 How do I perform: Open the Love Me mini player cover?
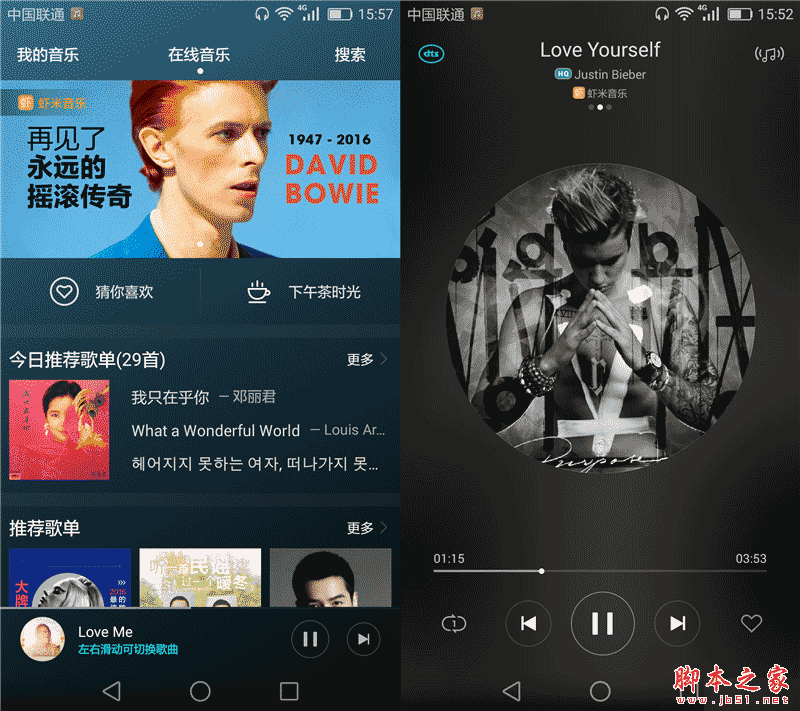pyautogui.click(x=42, y=639)
